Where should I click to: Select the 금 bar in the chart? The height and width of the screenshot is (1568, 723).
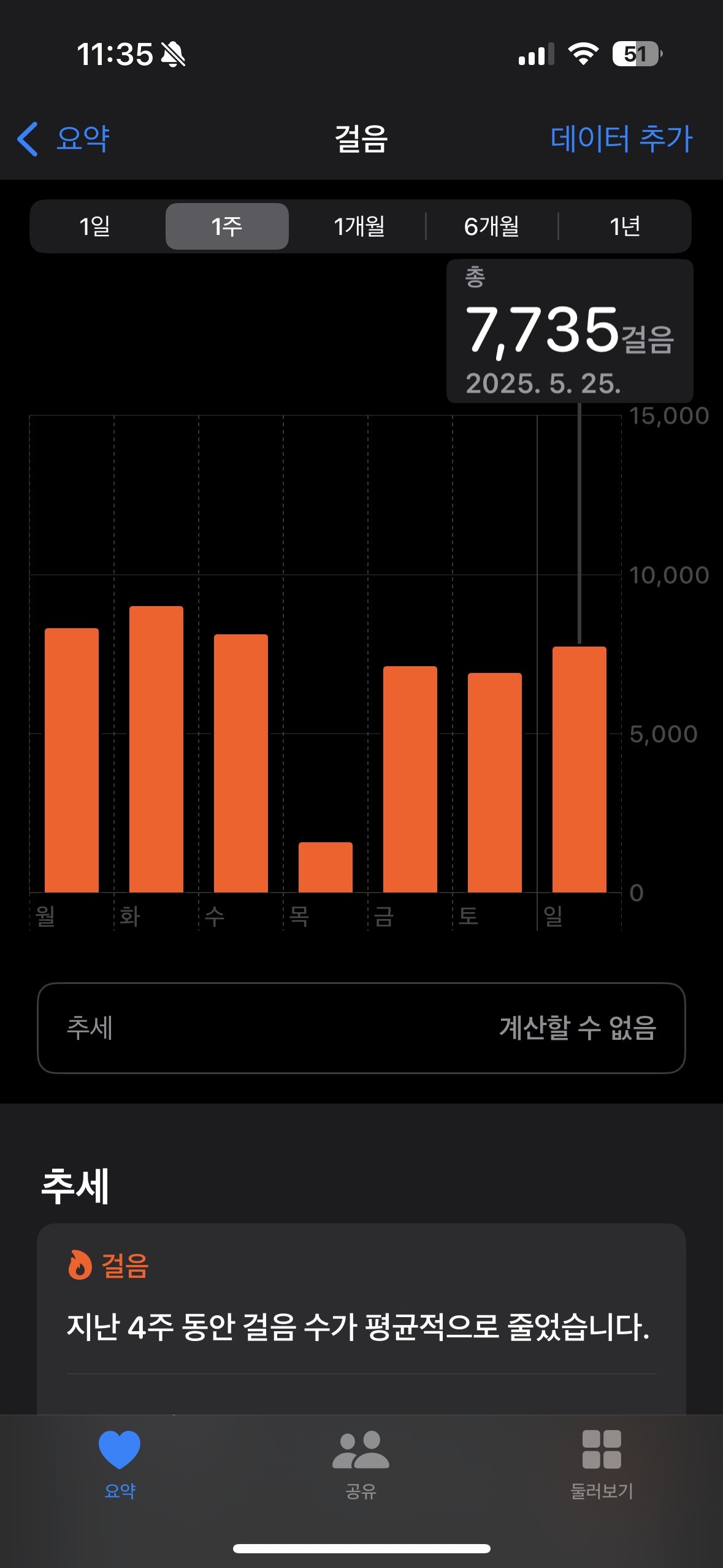click(x=410, y=778)
